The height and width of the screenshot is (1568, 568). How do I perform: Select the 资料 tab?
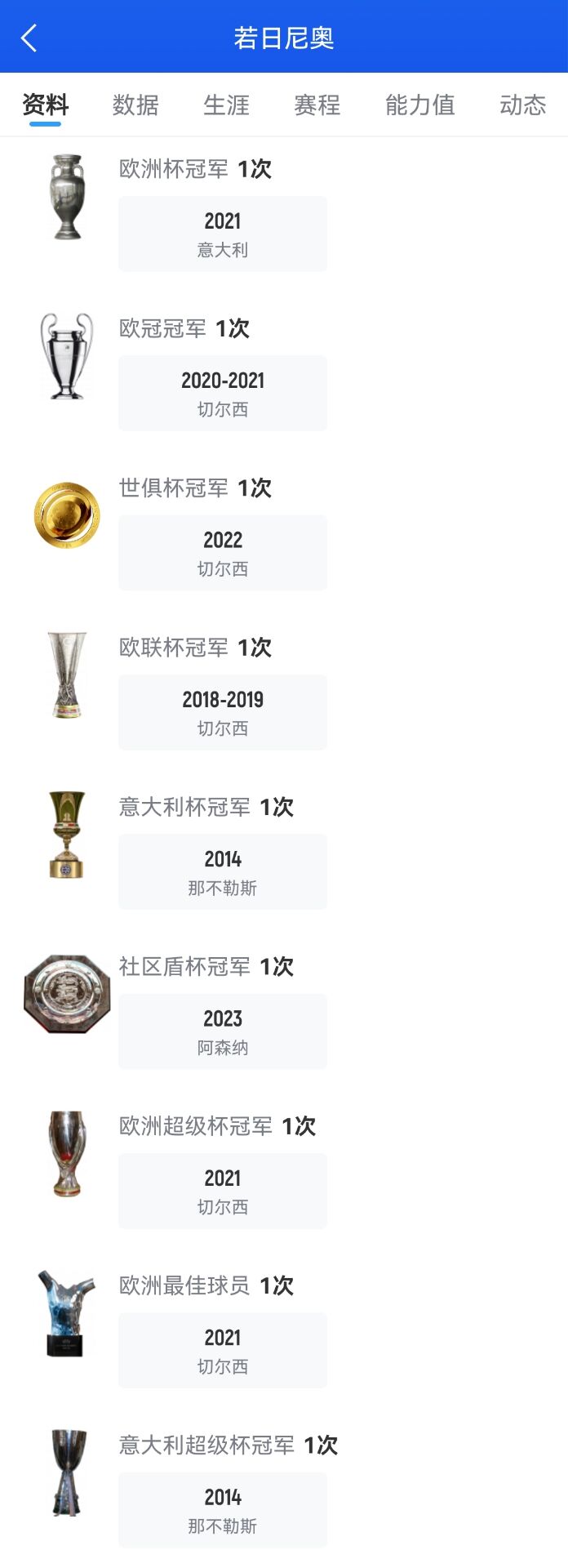[45, 105]
